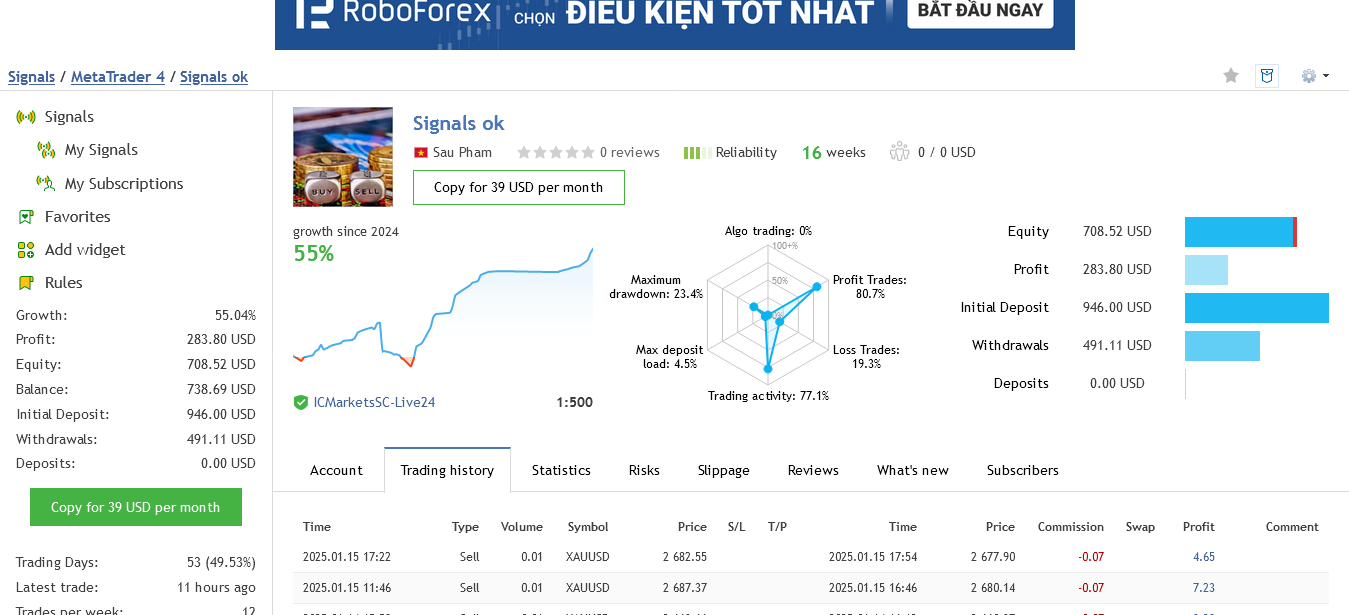Open My Subscriptions
Screen dimensions: 1349x615
click(x=123, y=184)
